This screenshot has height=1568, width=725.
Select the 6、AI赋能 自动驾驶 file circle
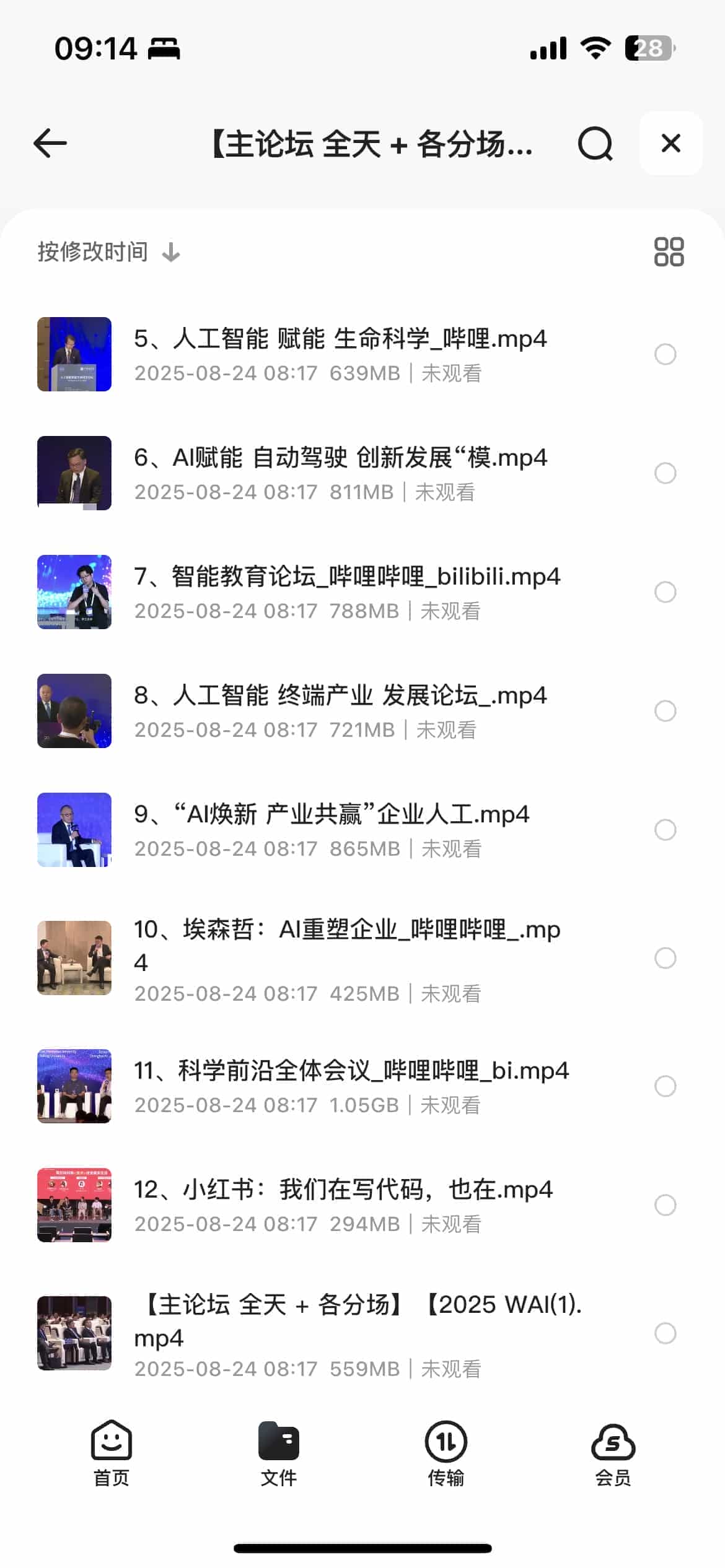point(665,473)
